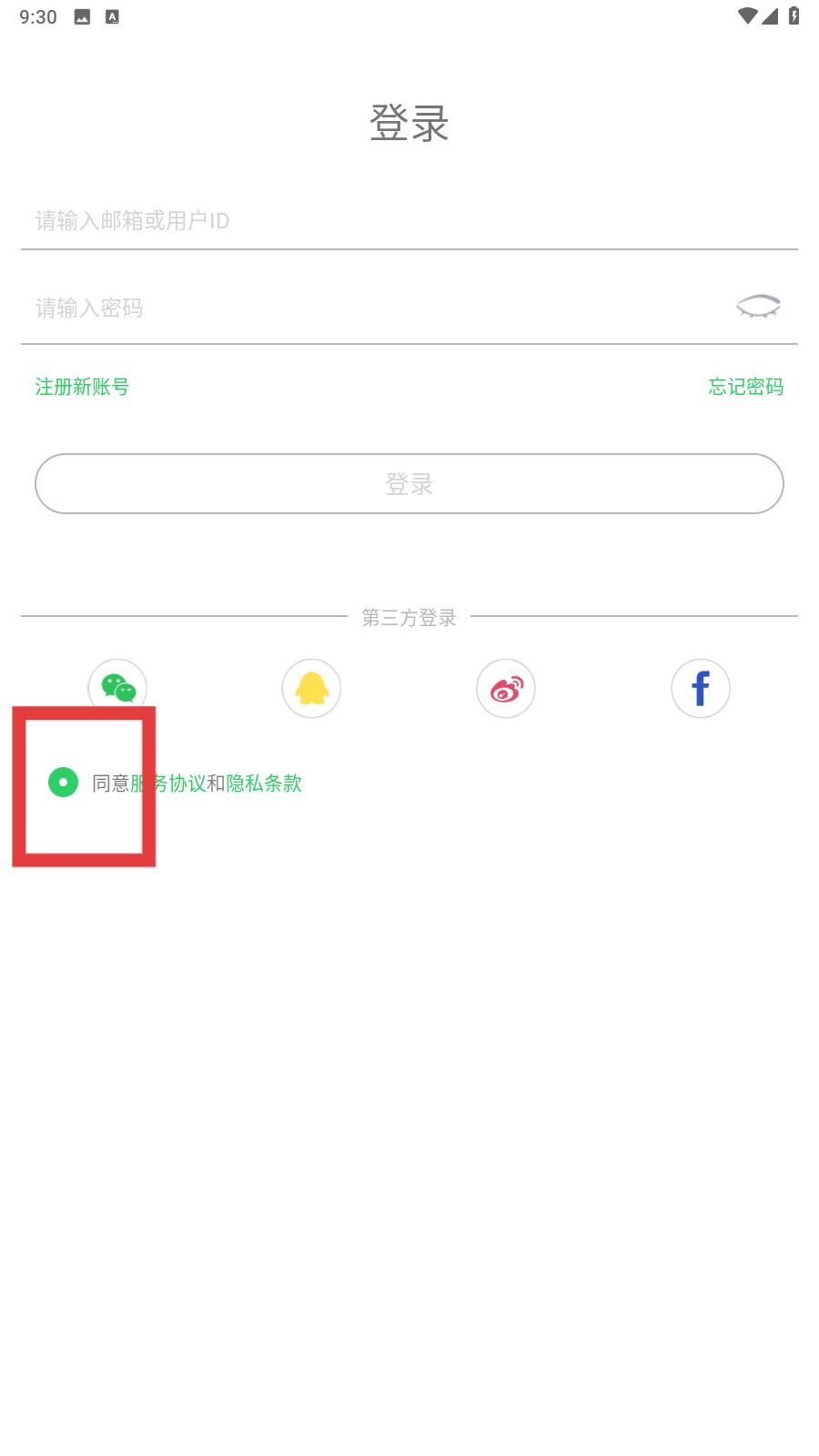Focus the password input field
Screen dimensions: 819x1456
click(x=373, y=308)
